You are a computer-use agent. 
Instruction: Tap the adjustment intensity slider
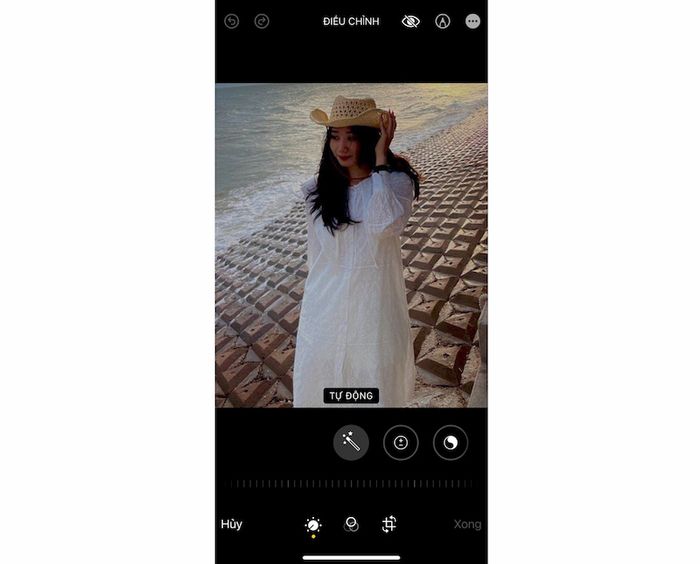[x=351, y=484]
